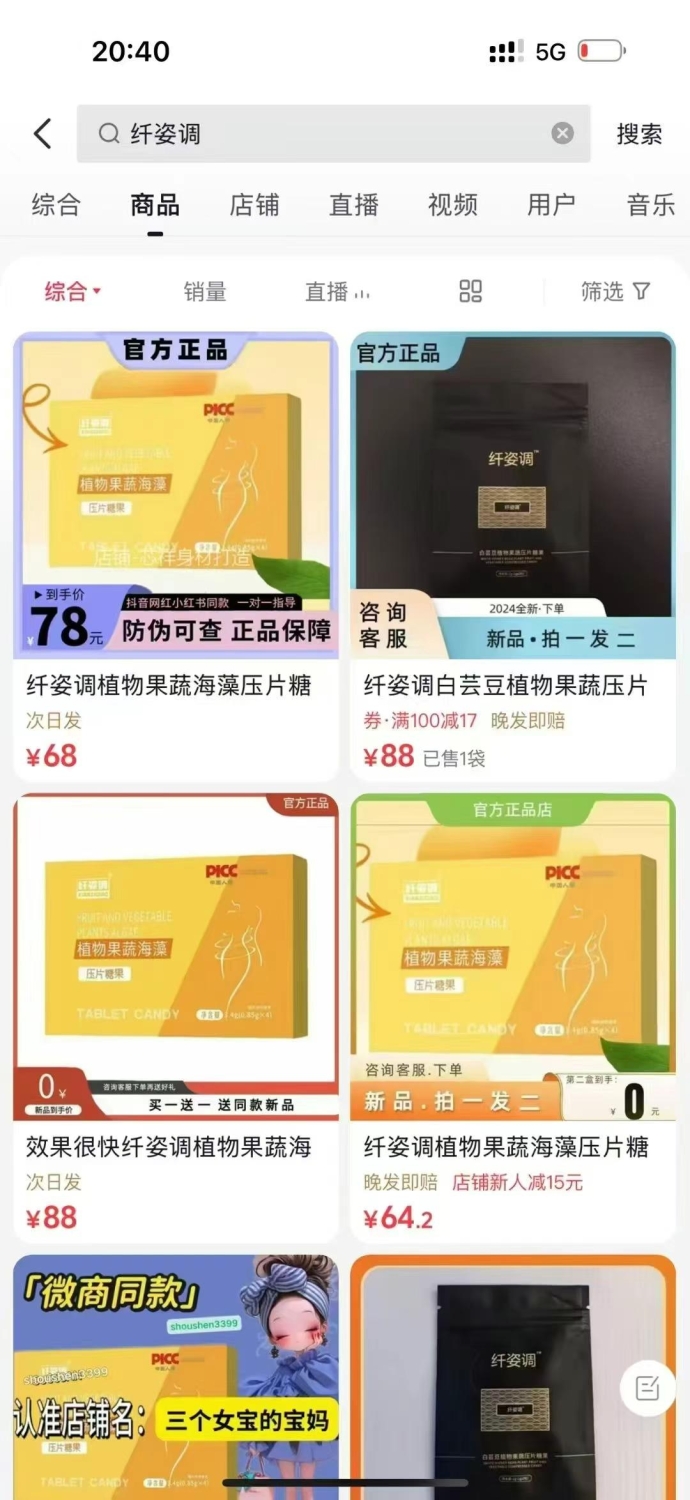Viewport: 690px width, 1500px height.
Task: Switch to the 店铺 tab
Action: point(254,205)
